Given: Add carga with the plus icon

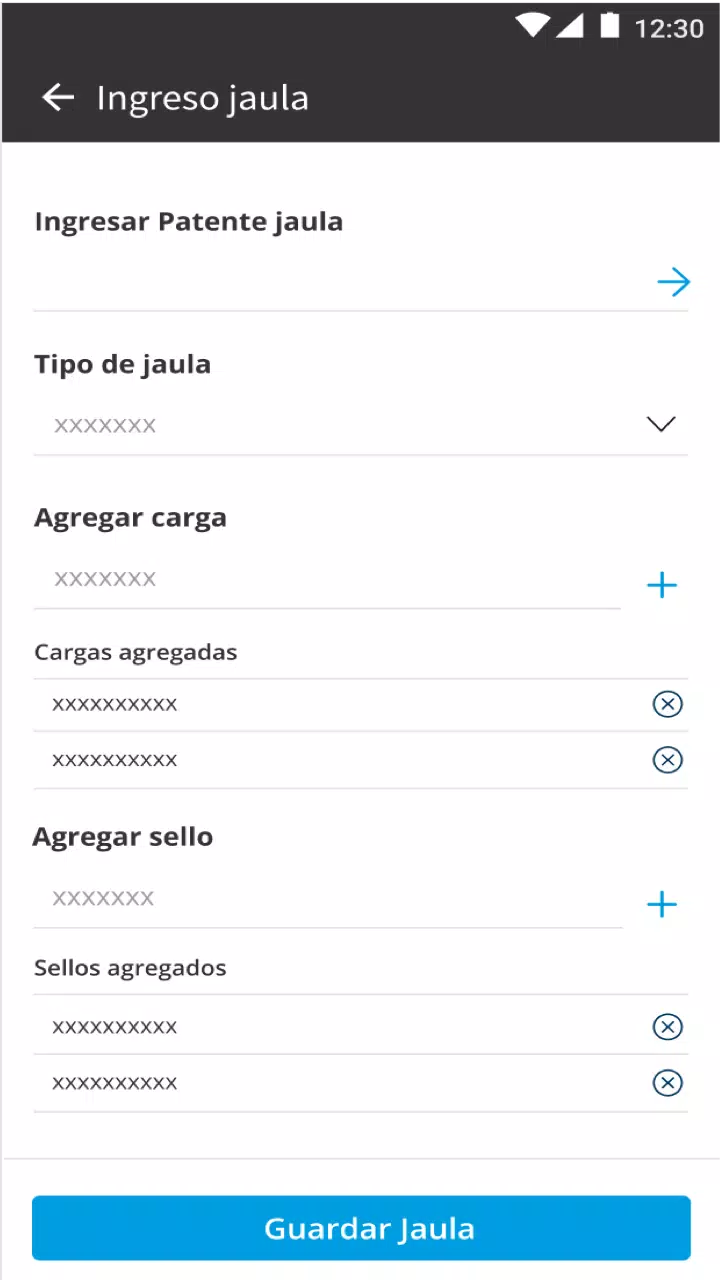Looking at the screenshot, I should coord(662,585).
